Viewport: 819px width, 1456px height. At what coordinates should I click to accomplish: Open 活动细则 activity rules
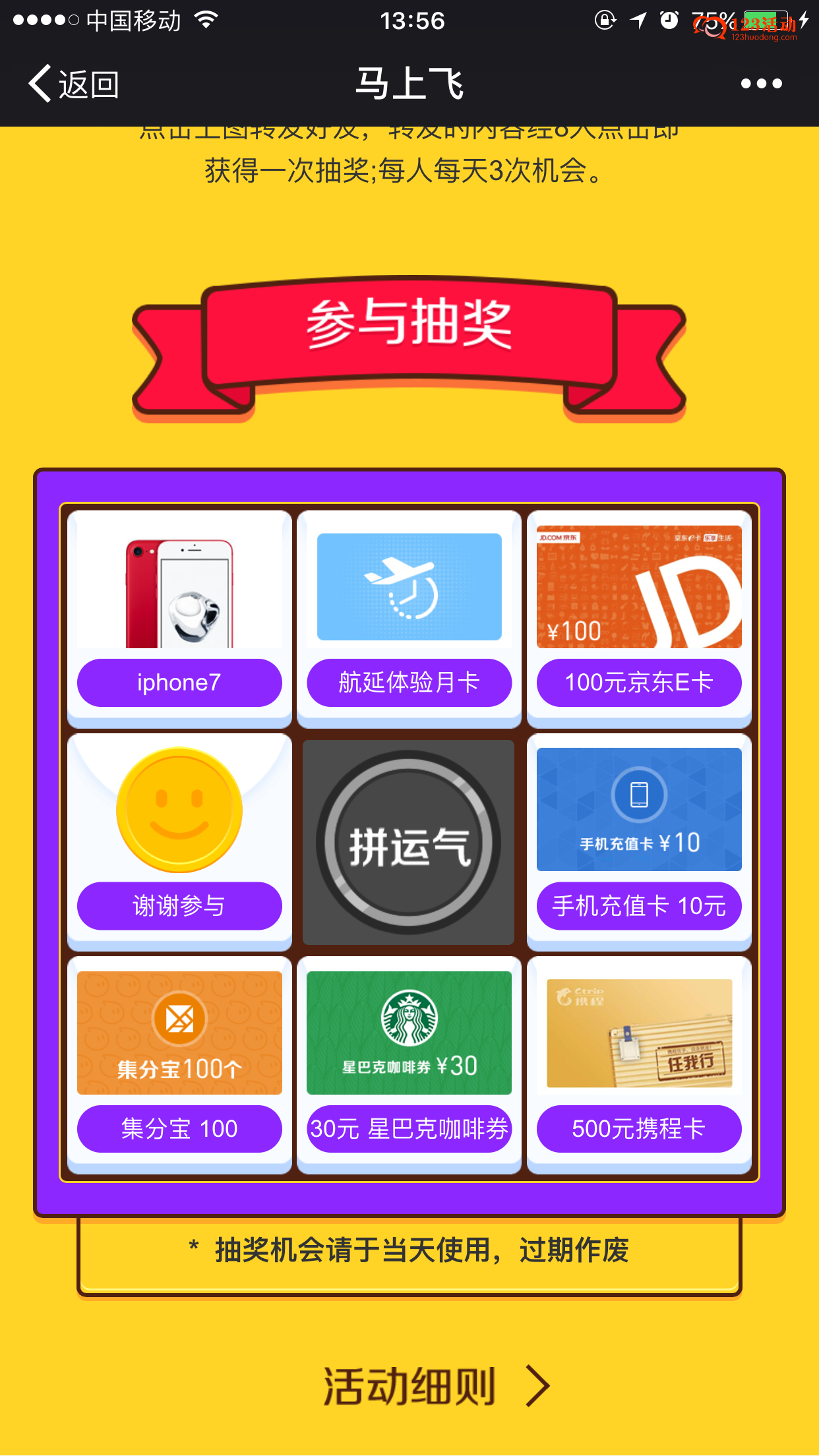(x=435, y=1386)
